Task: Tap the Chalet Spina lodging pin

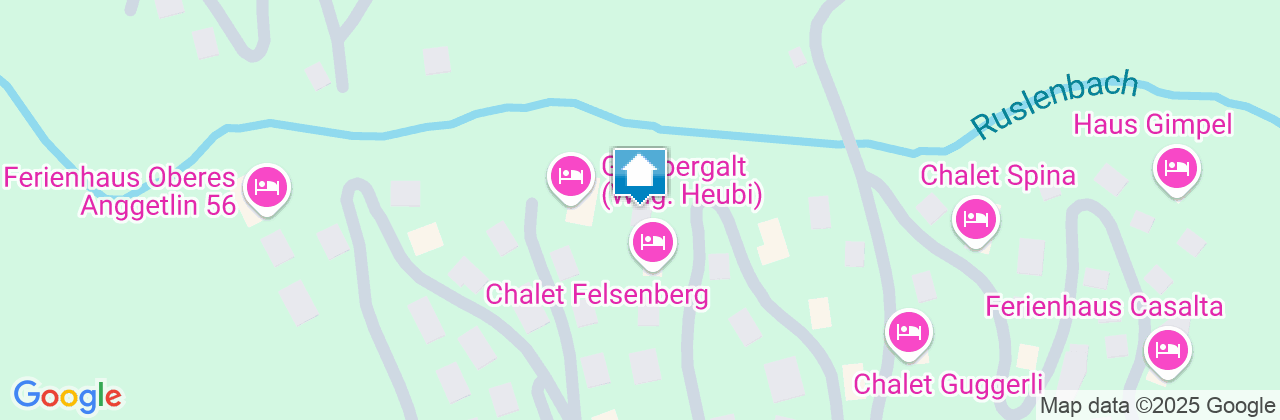Action: (x=975, y=219)
